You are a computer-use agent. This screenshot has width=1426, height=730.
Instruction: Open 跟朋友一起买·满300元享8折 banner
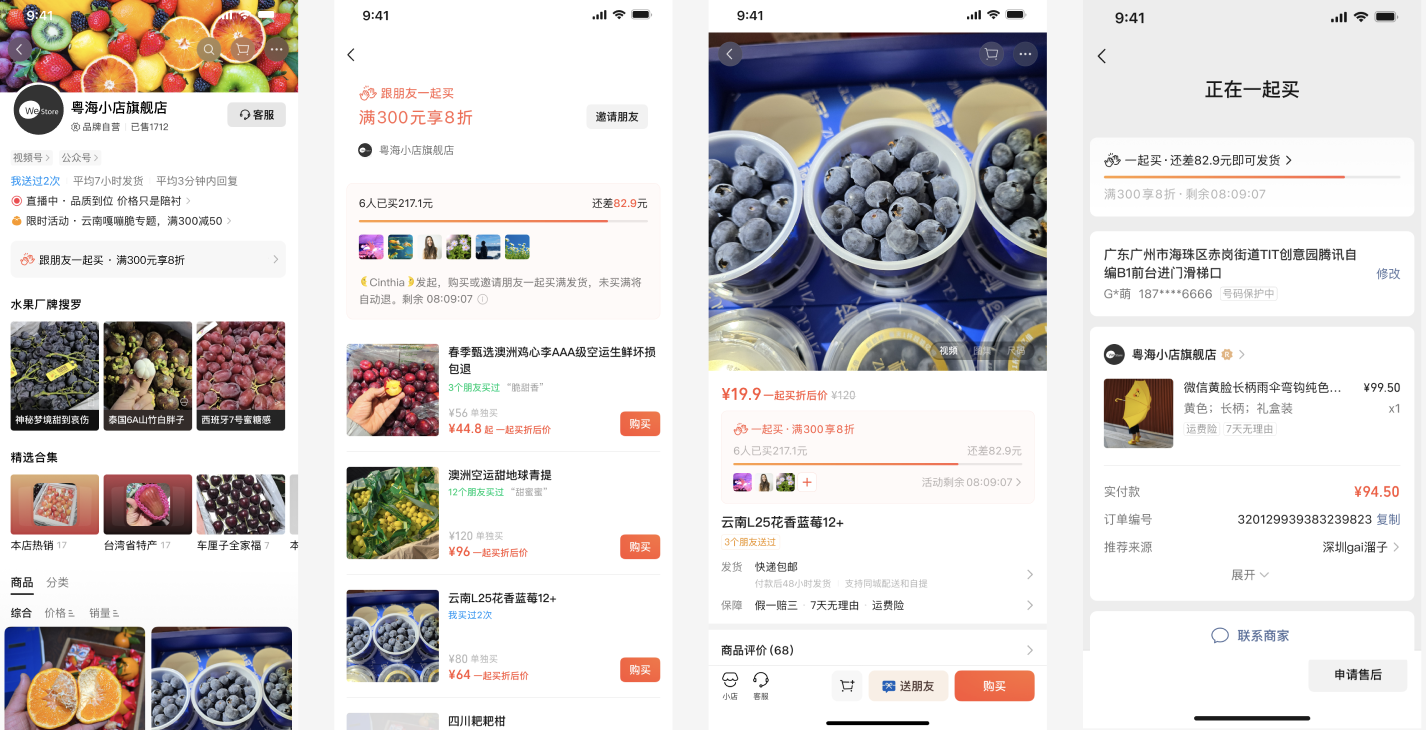148,260
